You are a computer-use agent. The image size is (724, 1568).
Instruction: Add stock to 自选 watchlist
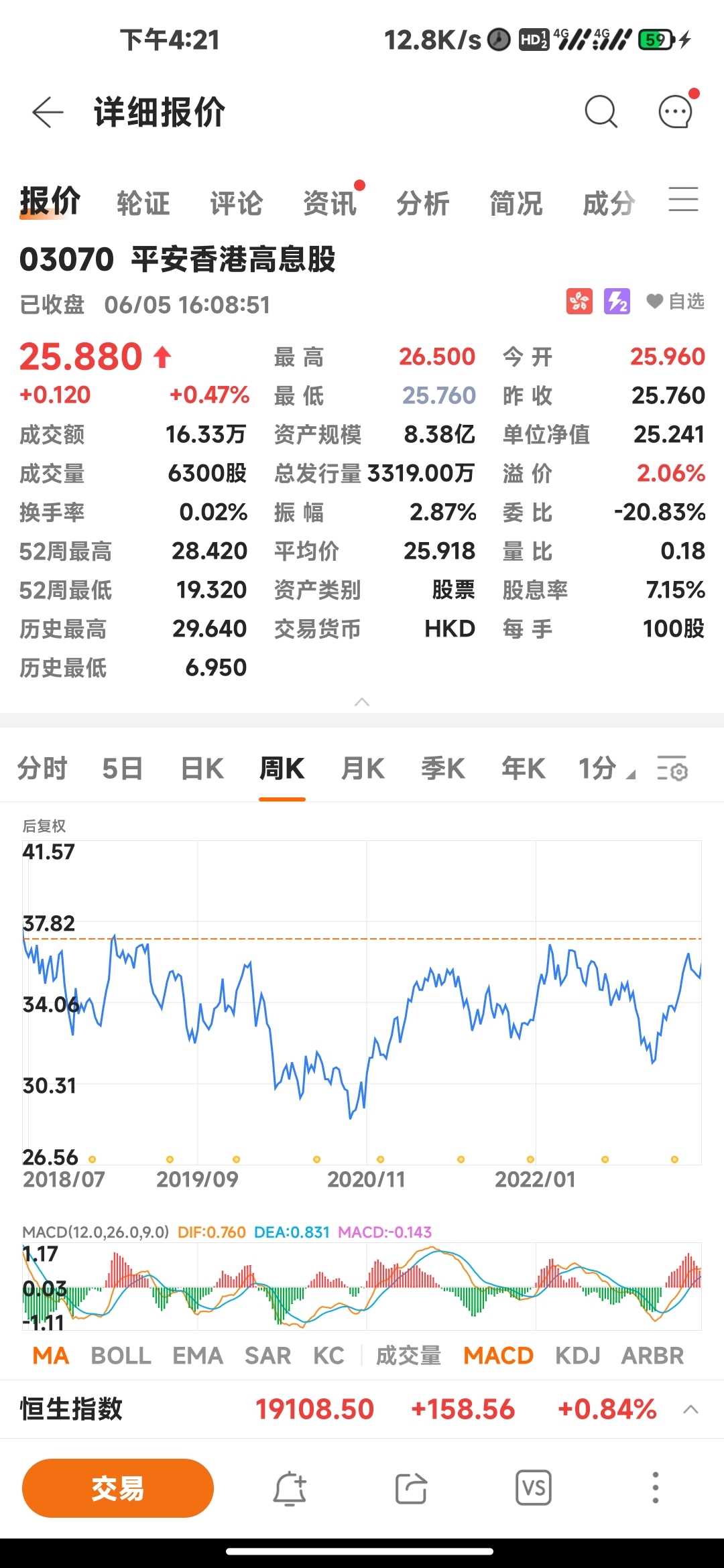(676, 302)
